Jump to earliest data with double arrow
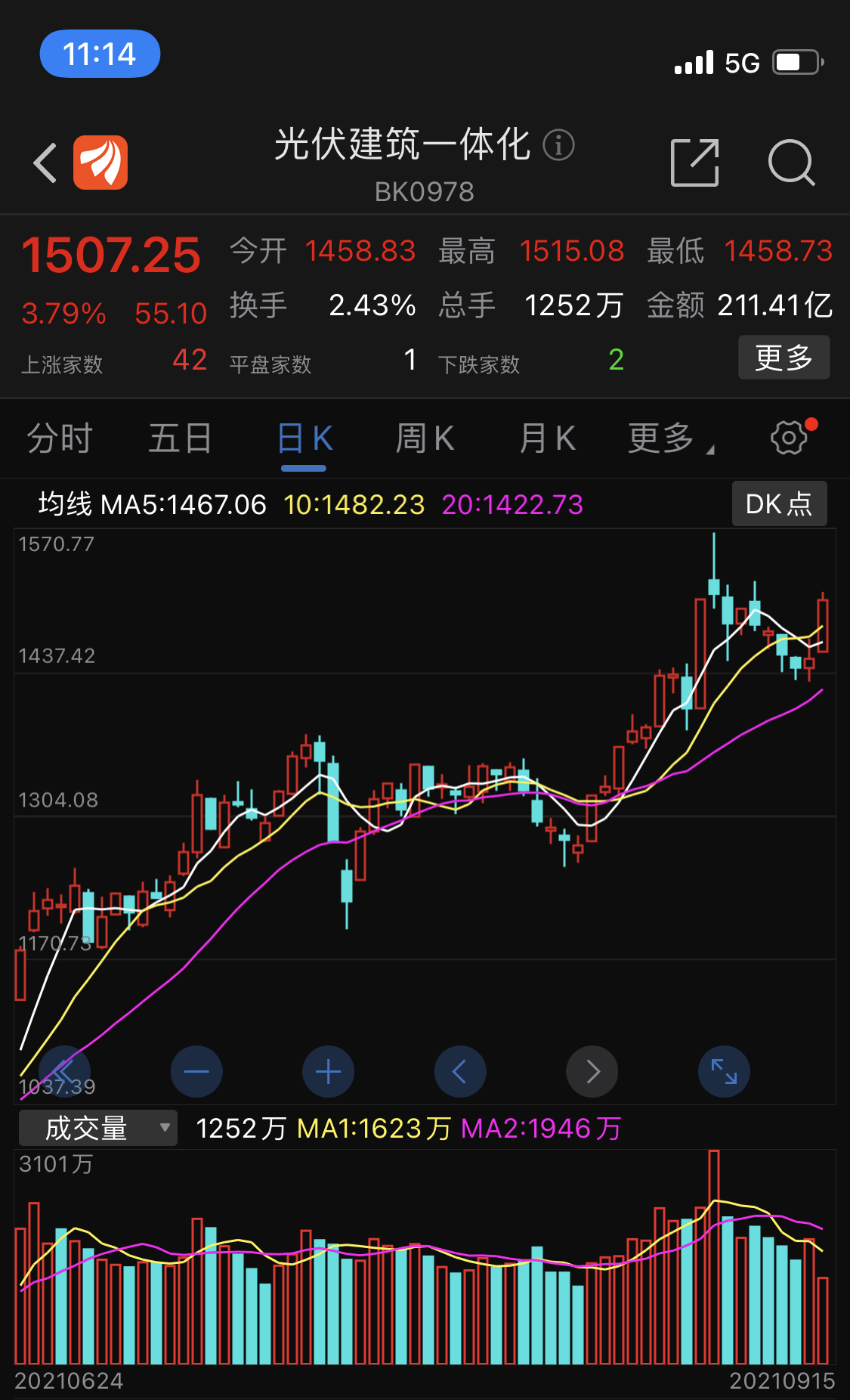This screenshot has width=850, height=1400. tap(65, 1071)
